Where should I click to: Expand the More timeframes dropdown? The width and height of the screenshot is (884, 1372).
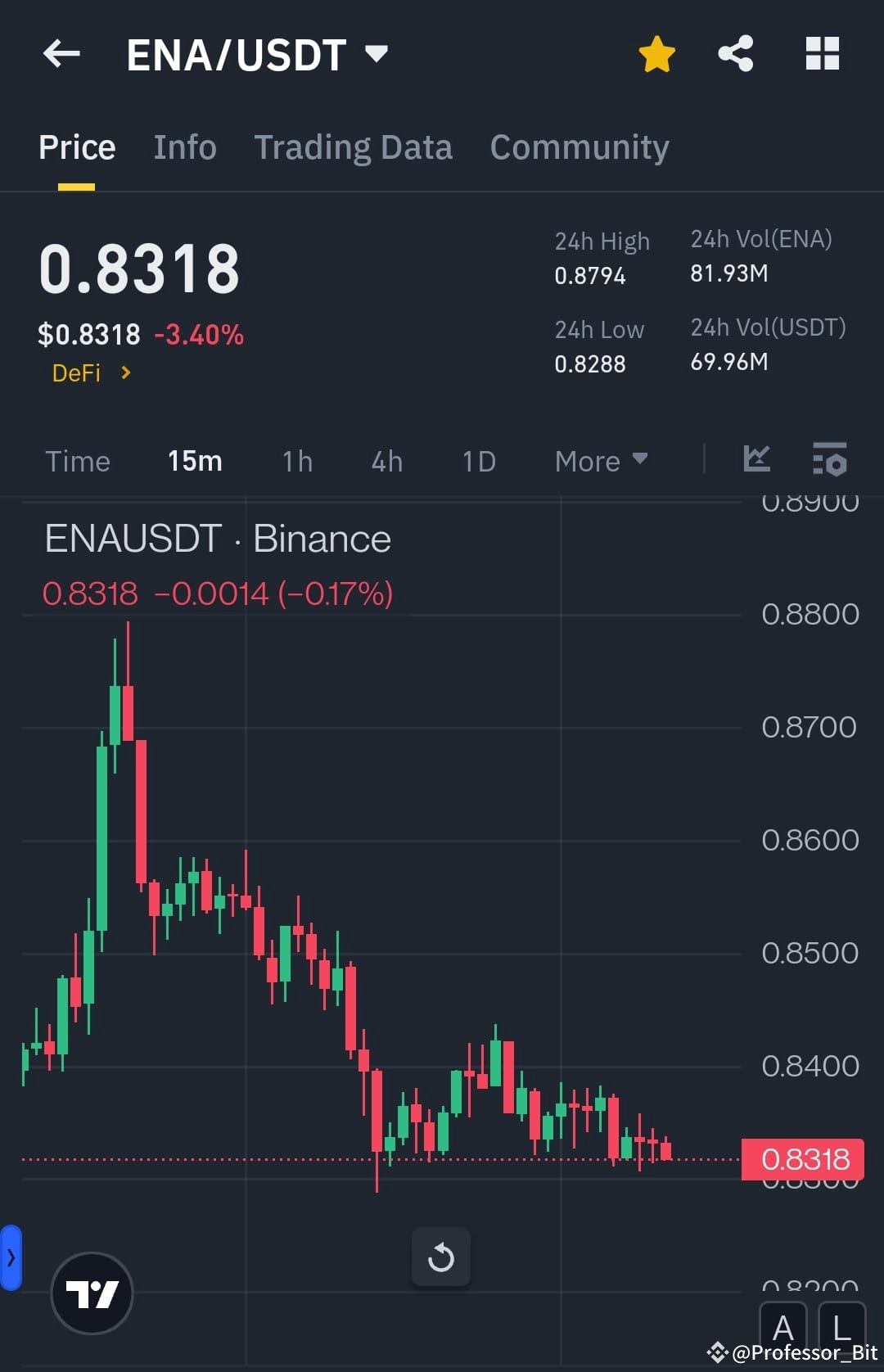tap(600, 461)
